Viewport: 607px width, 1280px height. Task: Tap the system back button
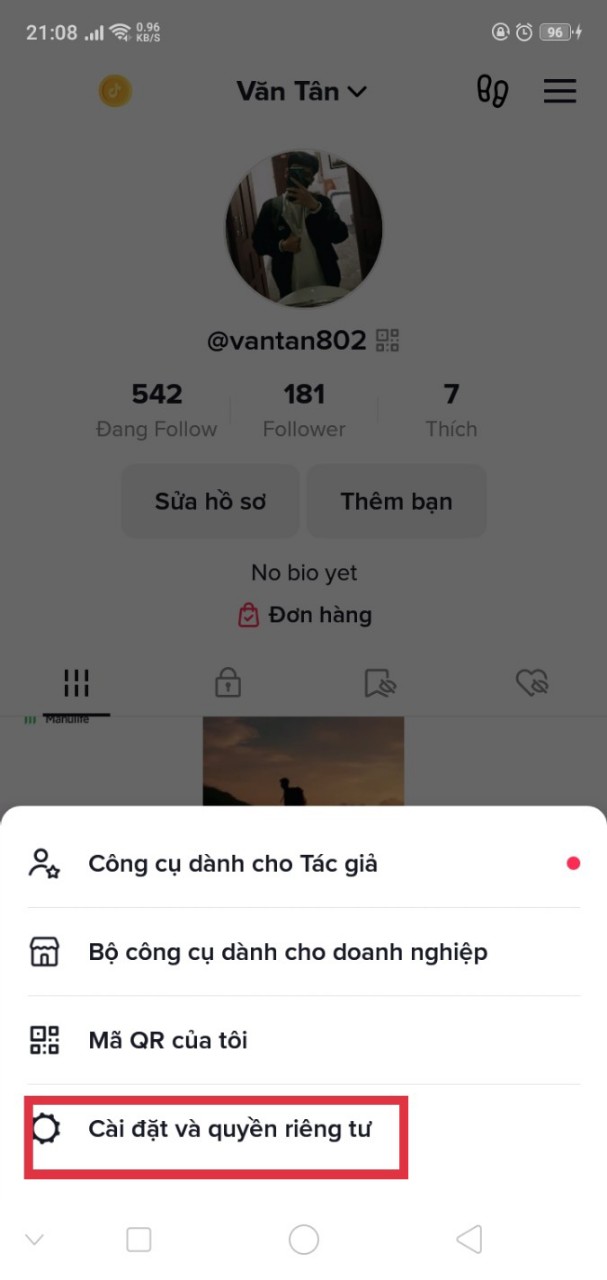(468, 1240)
